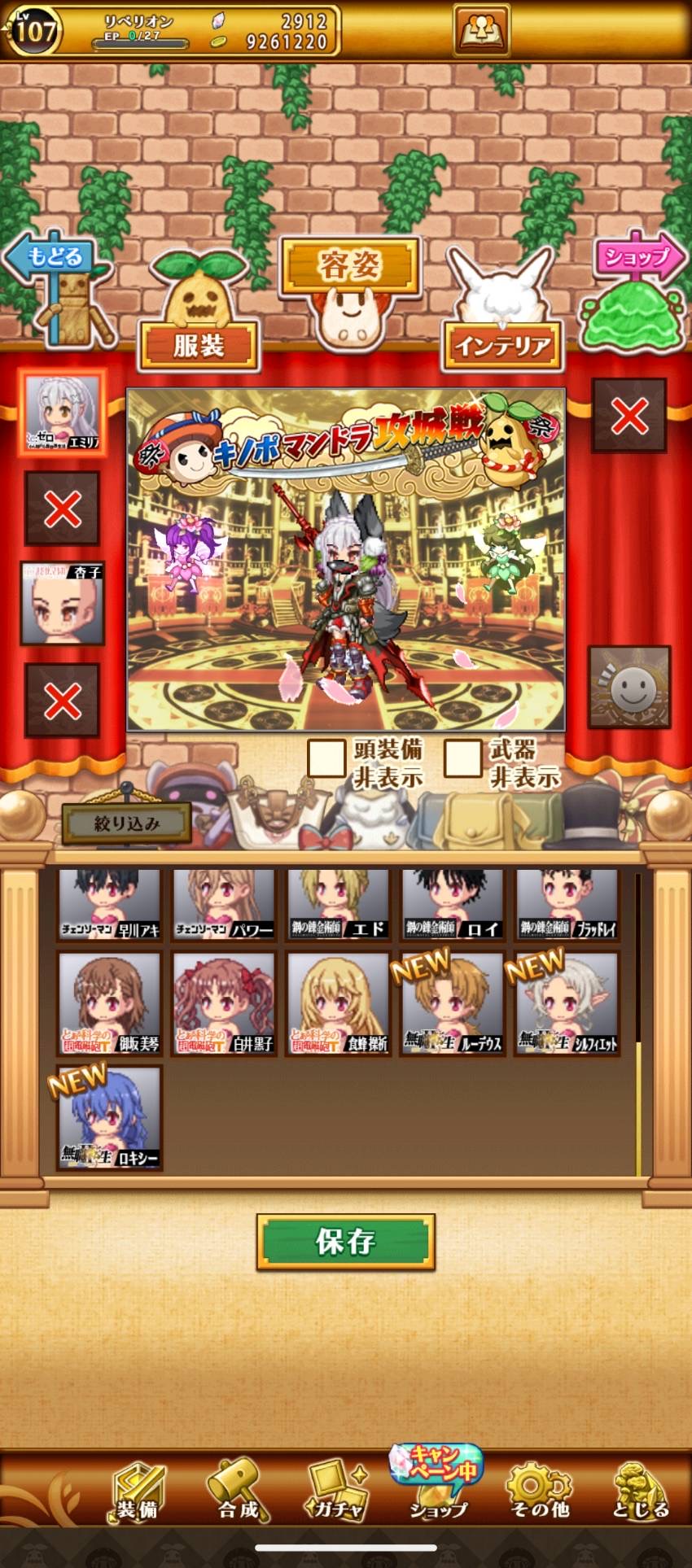Viewport: 692px width, 1568px height.
Task: Switch to the インテリア tab
Action: (502, 346)
